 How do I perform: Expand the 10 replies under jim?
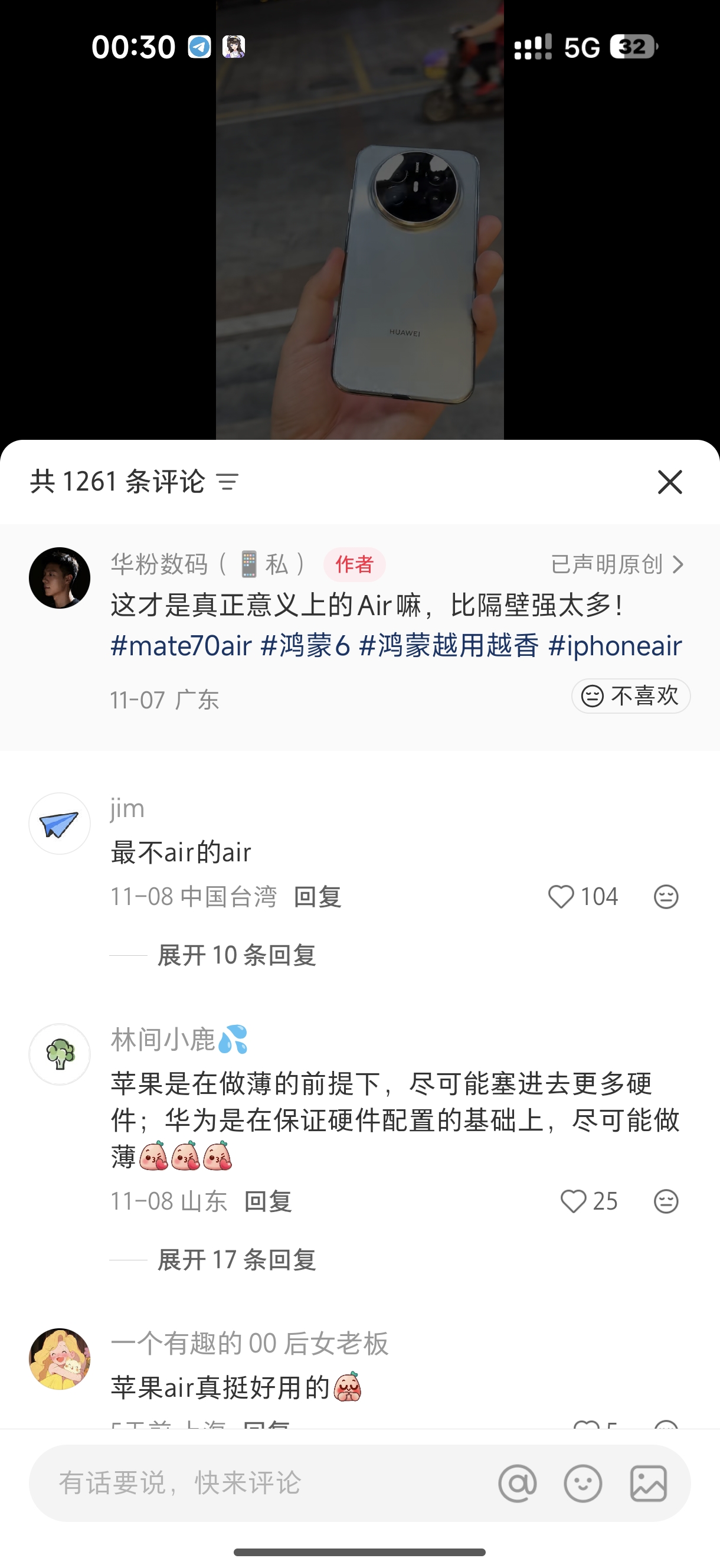(x=236, y=955)
